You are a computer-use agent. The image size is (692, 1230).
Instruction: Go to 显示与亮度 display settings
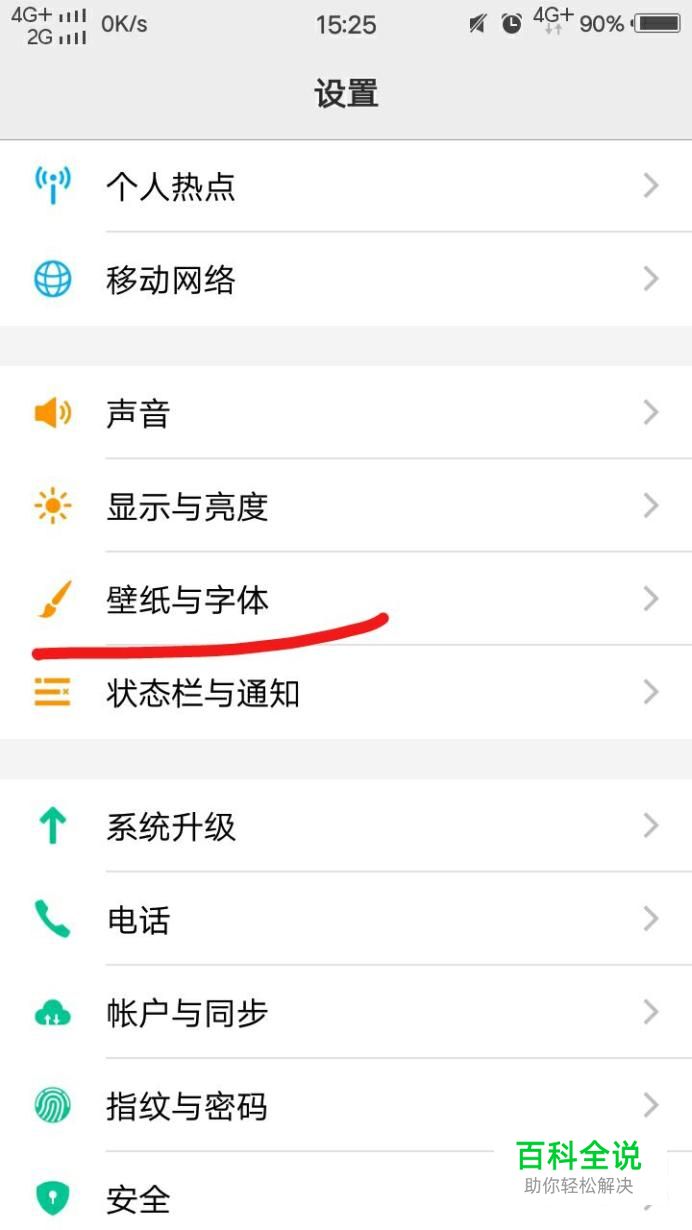click(346, 506)
